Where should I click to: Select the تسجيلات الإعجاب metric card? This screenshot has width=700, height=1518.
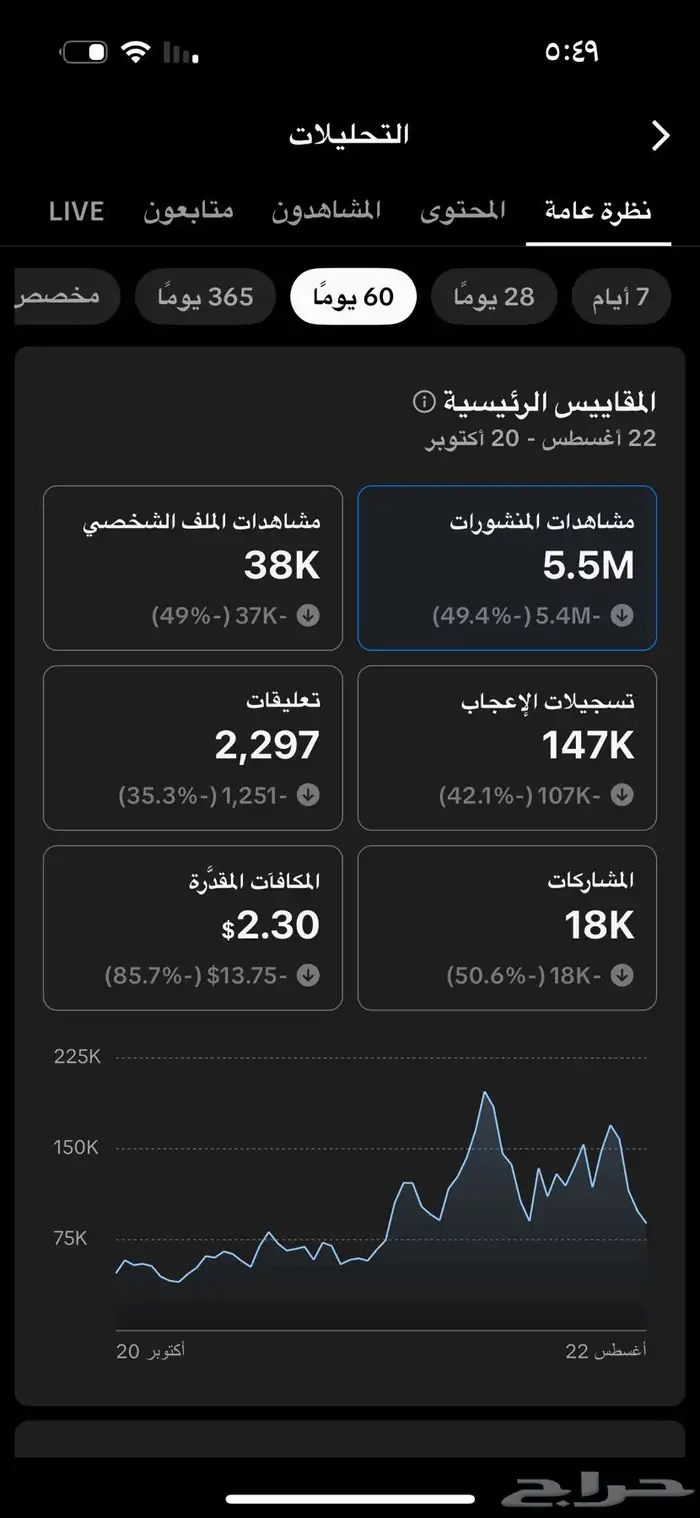coord(507,747)
